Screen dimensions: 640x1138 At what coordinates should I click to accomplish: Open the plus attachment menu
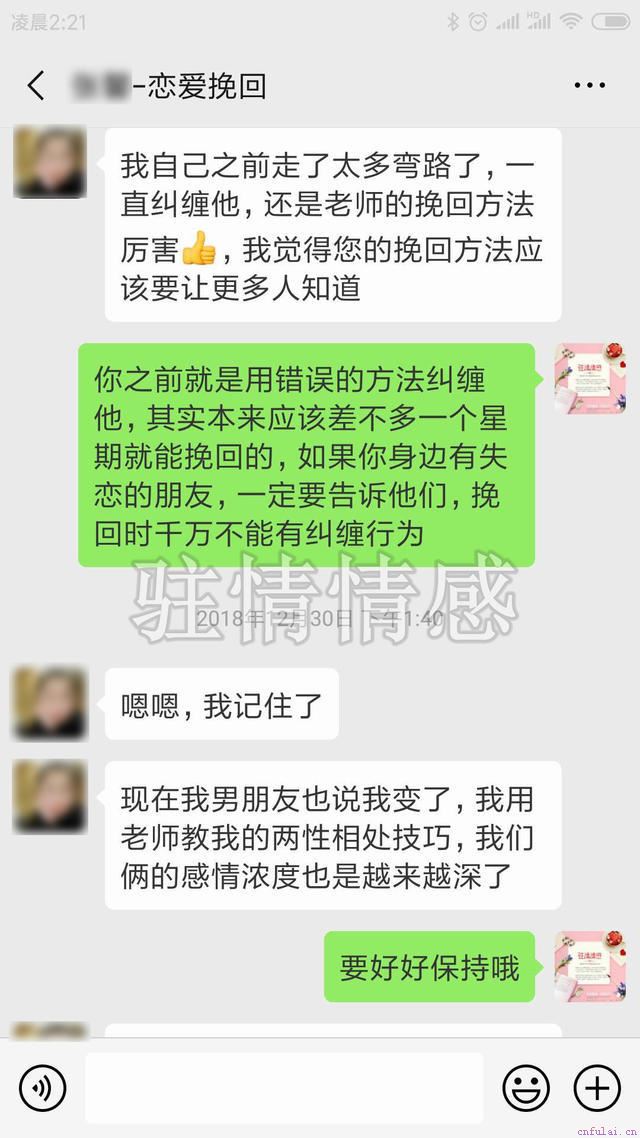click(x=596, y=1088)
